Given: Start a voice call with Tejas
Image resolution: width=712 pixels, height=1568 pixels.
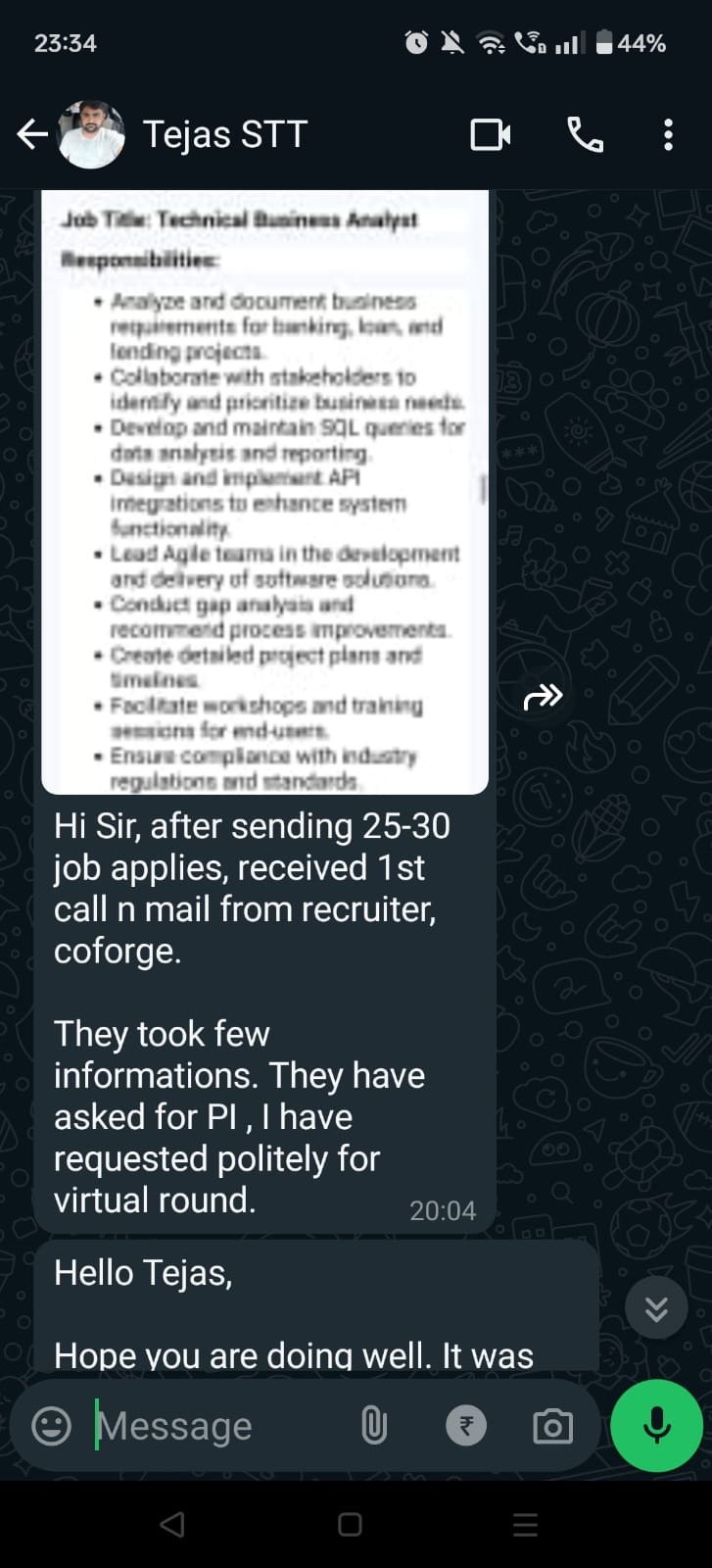Looking at the screenshot, I should pos(586,134).
